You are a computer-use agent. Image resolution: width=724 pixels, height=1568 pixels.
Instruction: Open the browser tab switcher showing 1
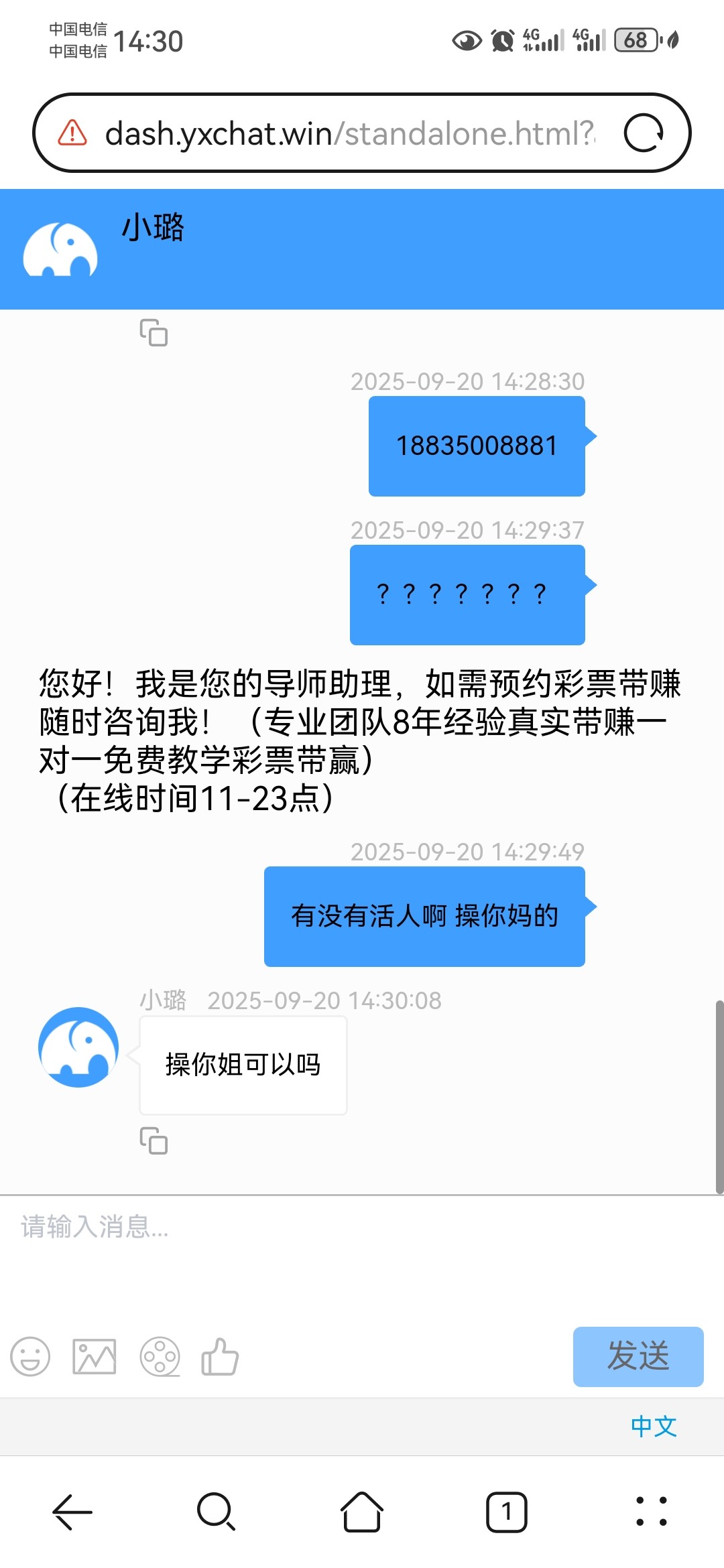(507, 1511)
